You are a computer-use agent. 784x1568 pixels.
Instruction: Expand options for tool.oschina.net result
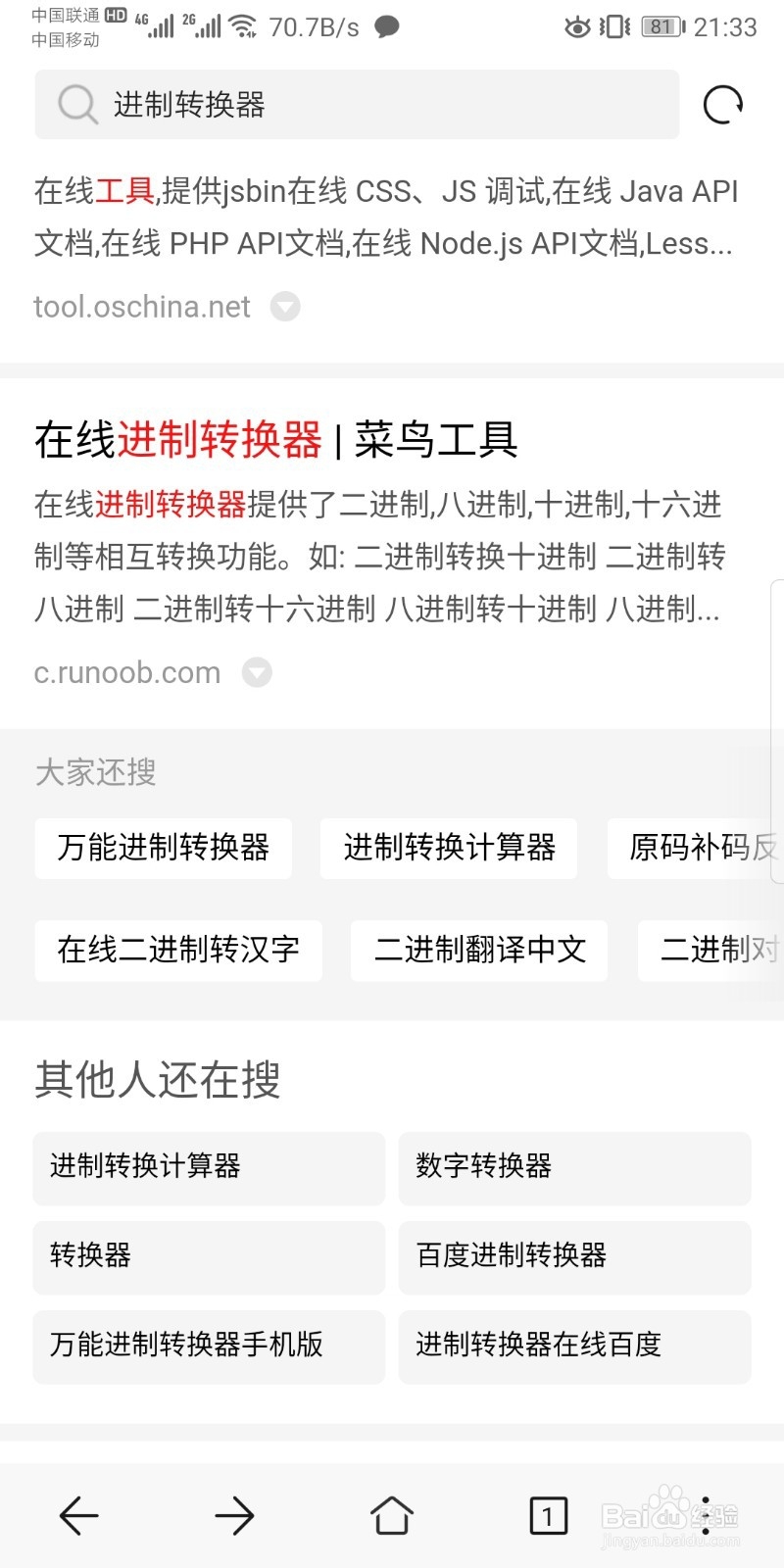click(284, 307)
